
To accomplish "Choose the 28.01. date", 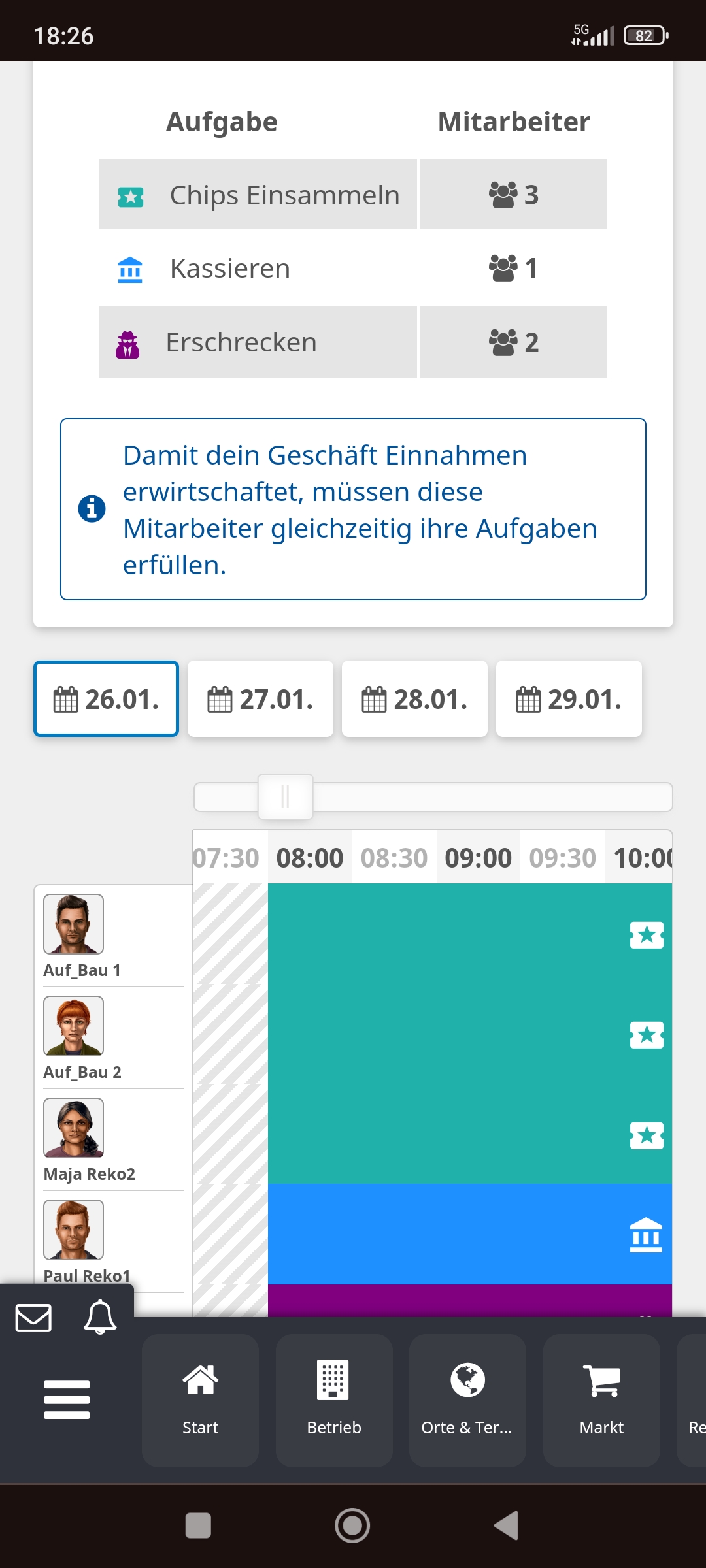I will 414,699.
